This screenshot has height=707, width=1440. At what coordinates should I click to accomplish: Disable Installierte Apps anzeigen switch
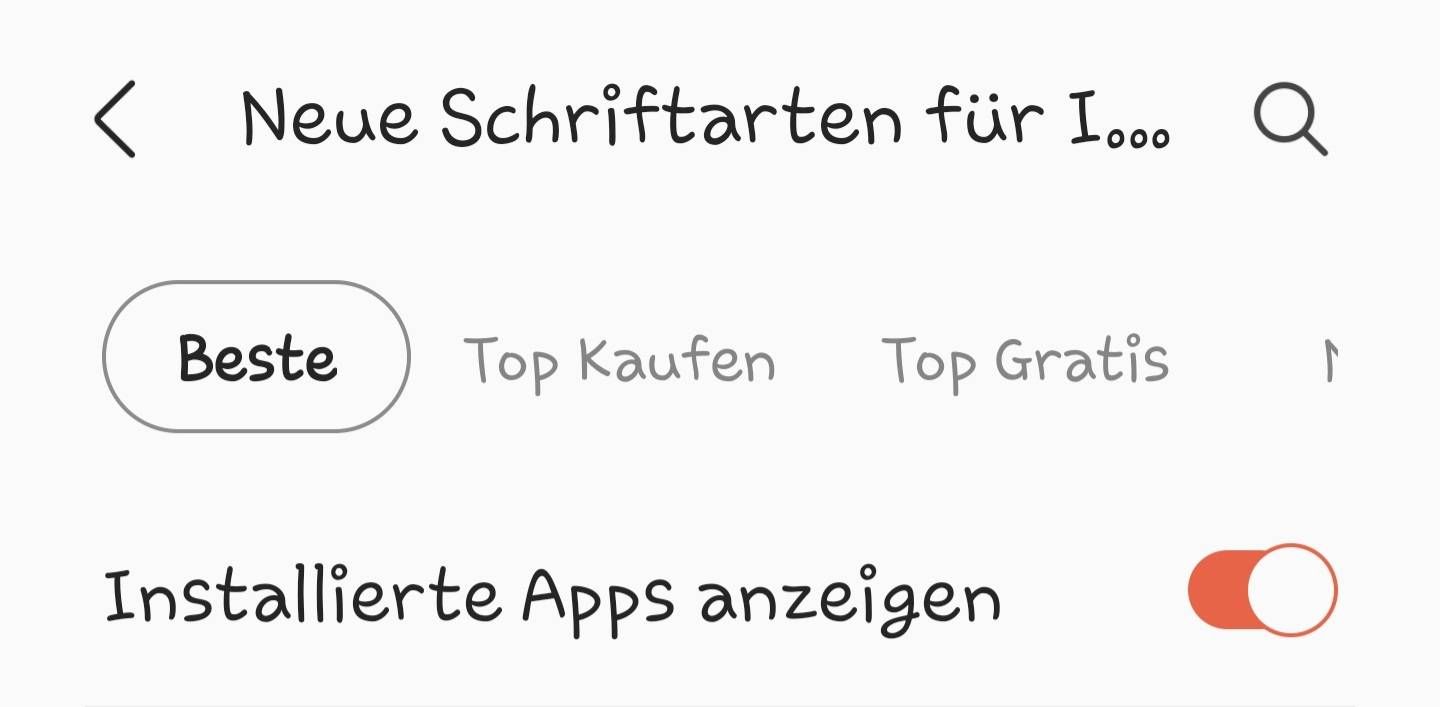click(x=1262, y=590)
